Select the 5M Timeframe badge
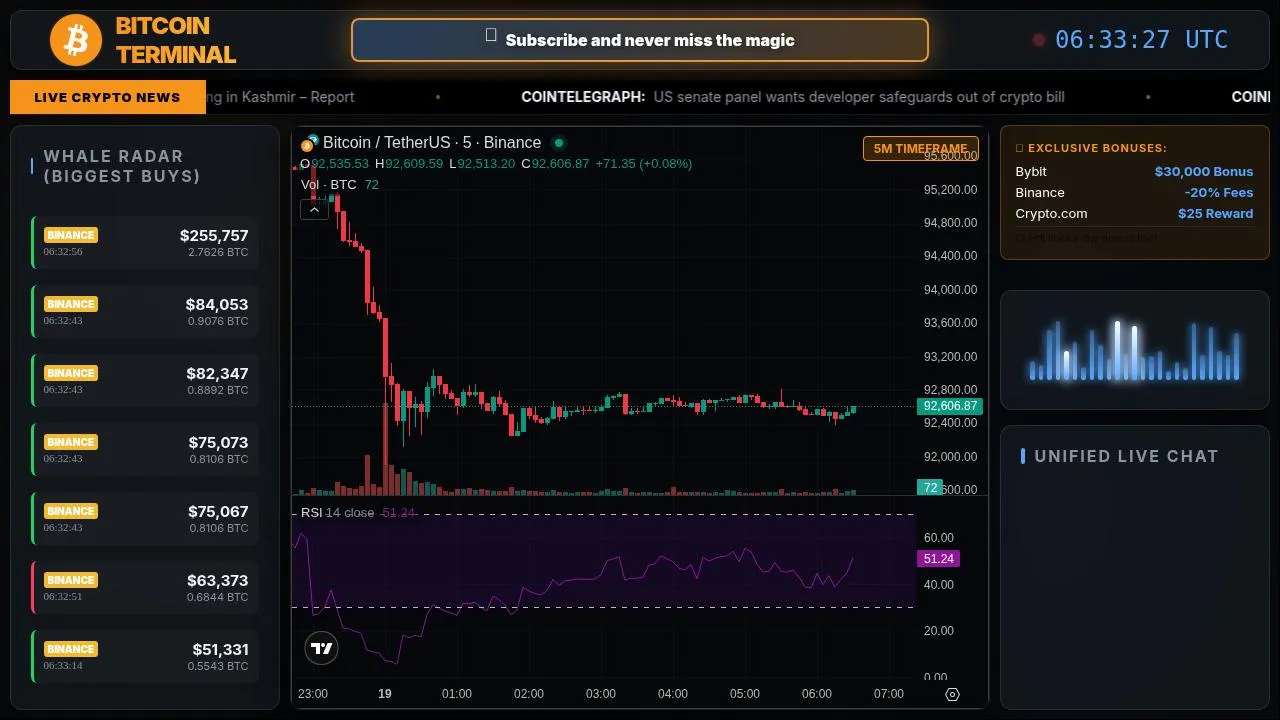This screenshot has height=720, width=1280. 920,148
